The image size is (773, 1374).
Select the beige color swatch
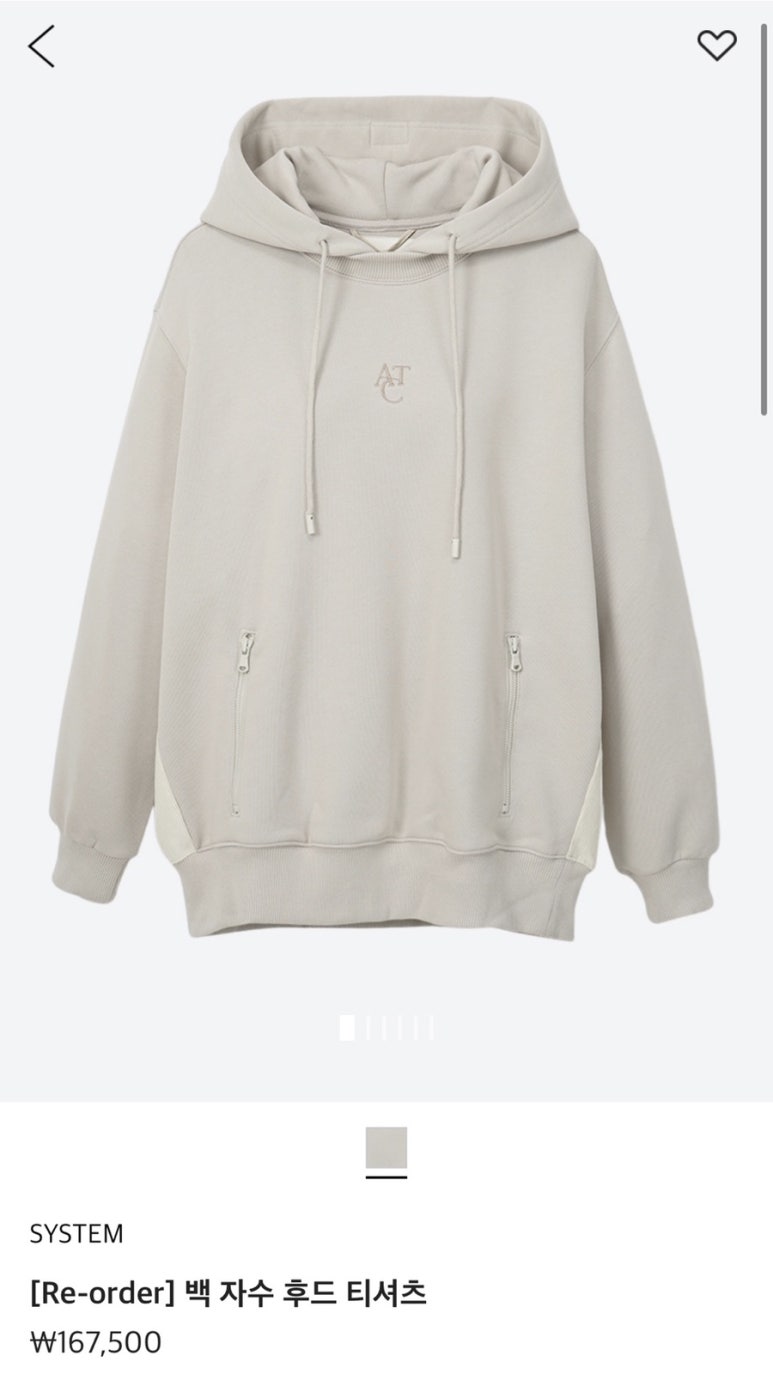[386, 1147]
